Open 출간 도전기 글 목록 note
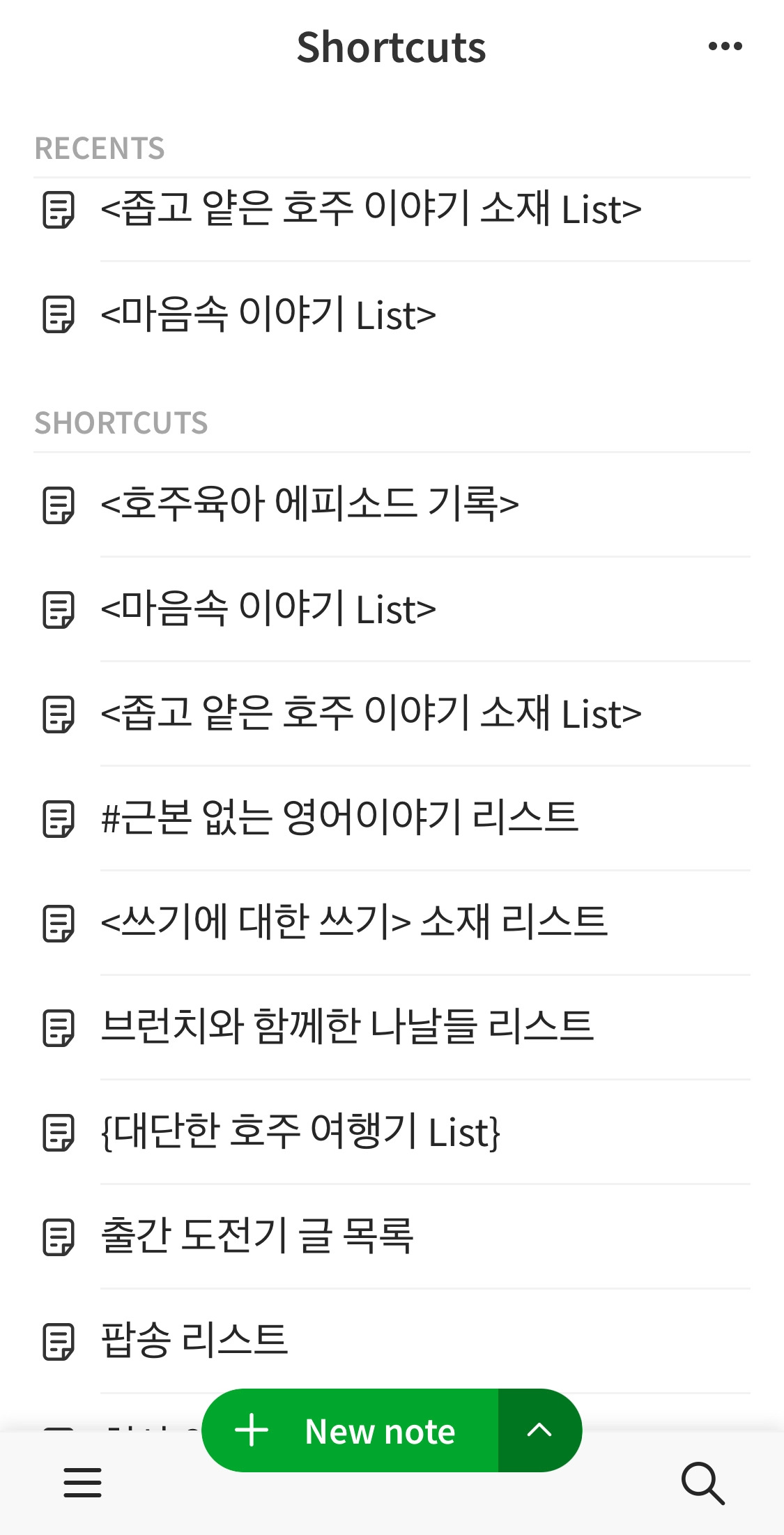The image size is (784, 1535). pyautogui.click(x=392, y=1237)
